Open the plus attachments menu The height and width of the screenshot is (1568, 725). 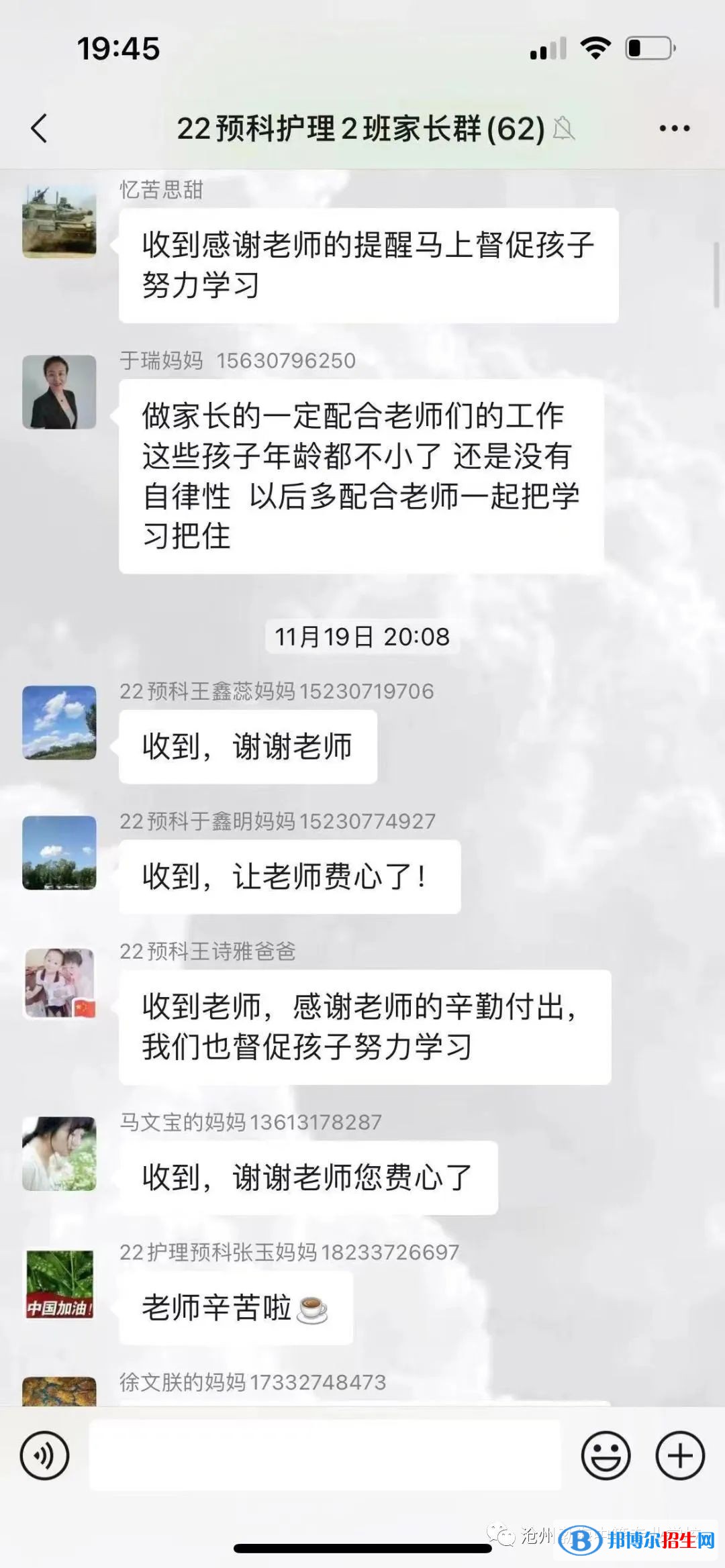[x=680, y=1455]
